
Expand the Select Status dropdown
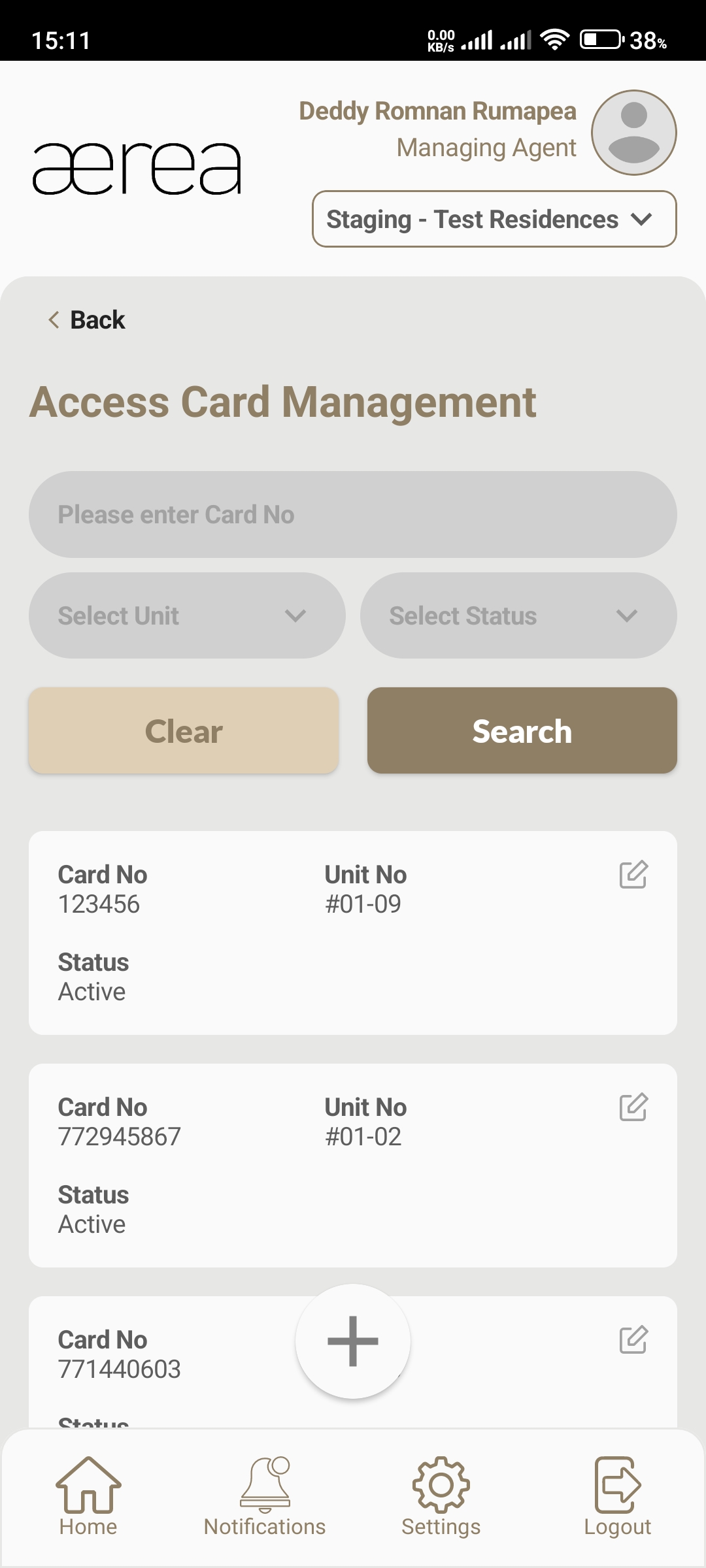pyautogui.click(x=518, y=615)
